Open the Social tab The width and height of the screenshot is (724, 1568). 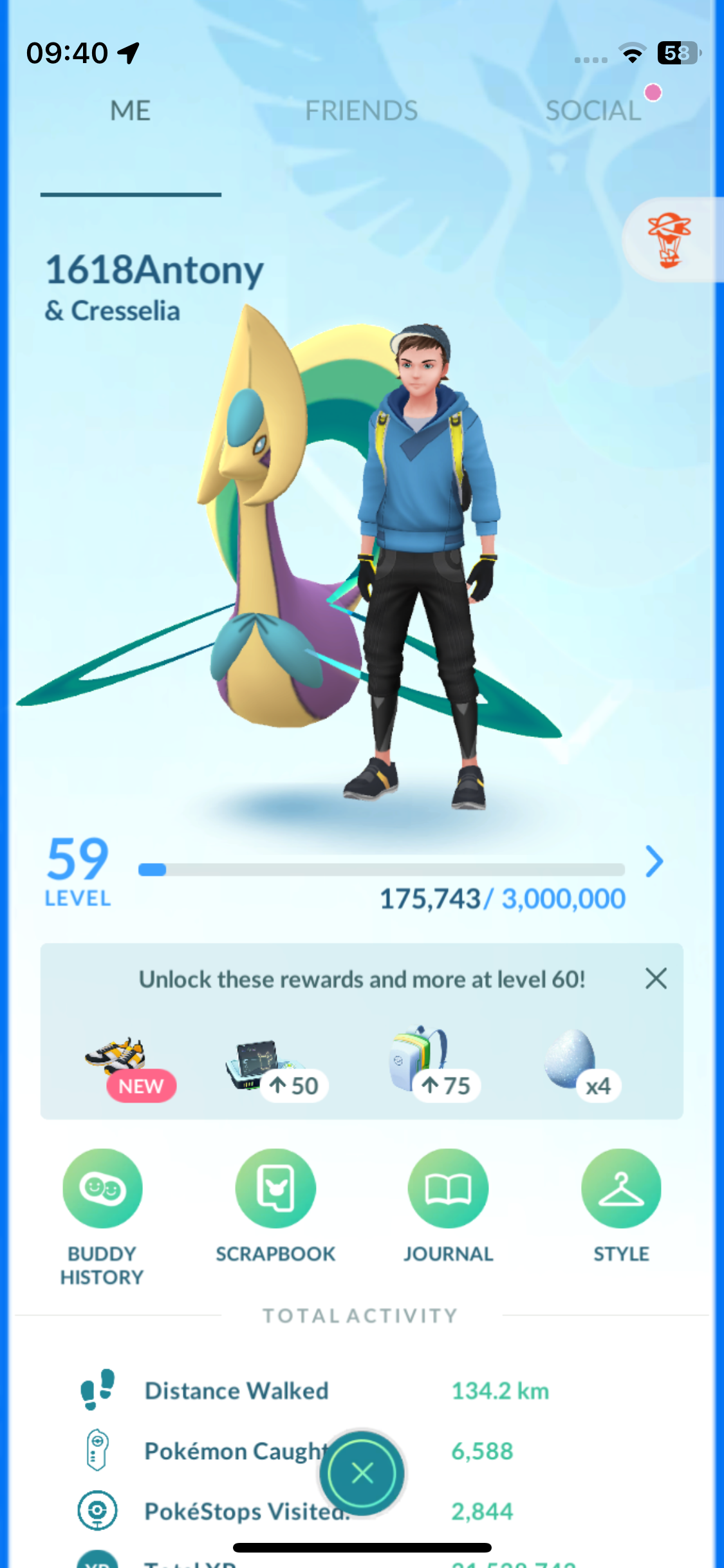[x=593, y=111]
